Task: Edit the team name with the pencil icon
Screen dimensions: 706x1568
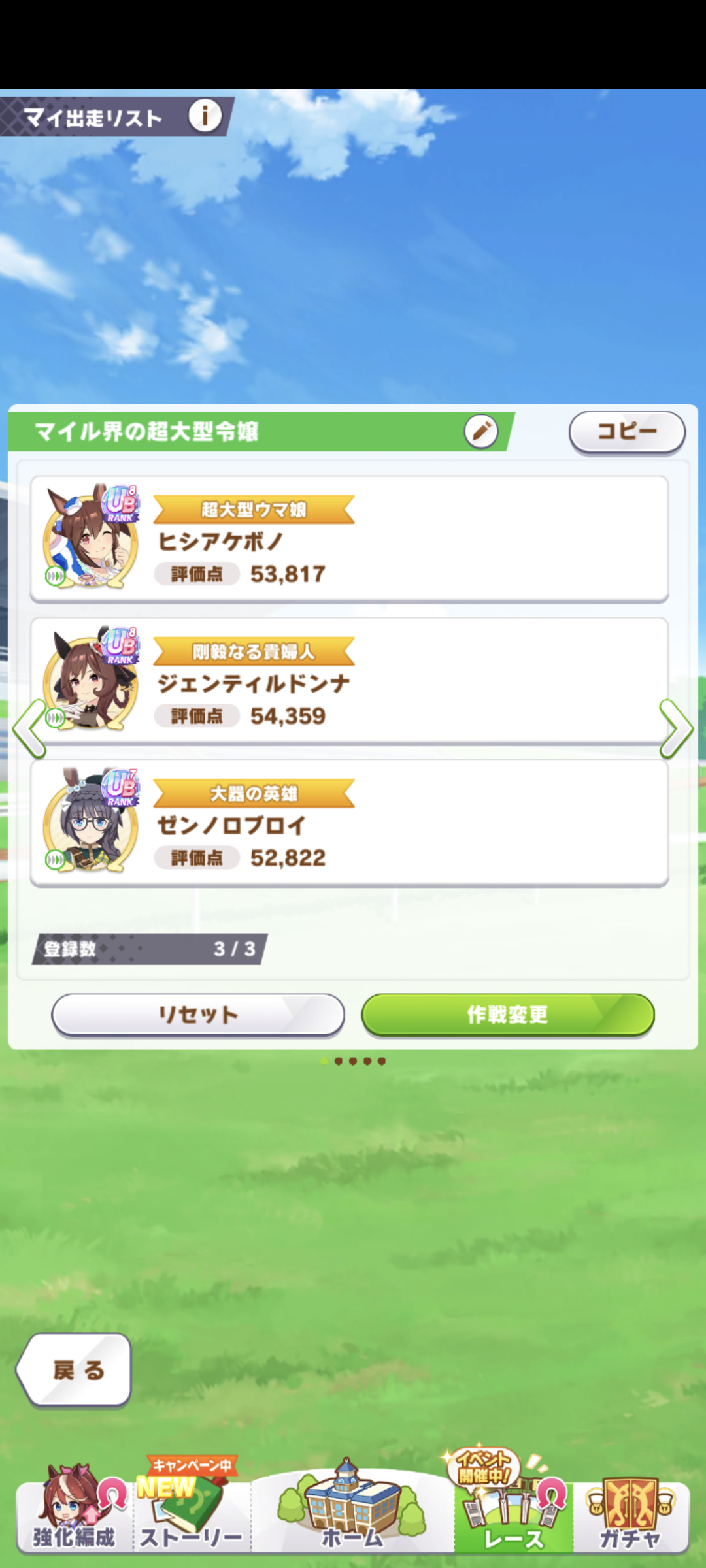Action: 481,432
